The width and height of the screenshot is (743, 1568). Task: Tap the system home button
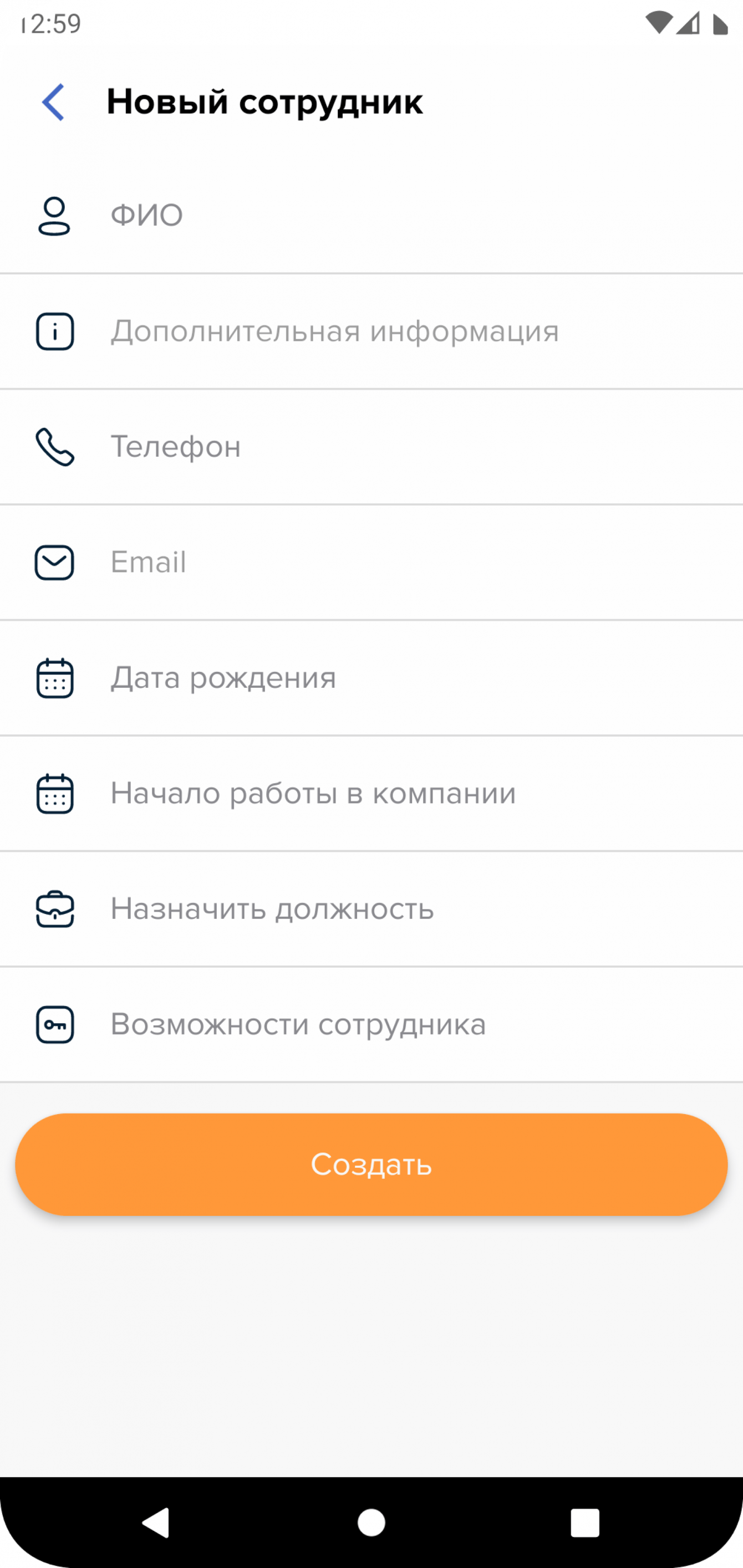(371, 1523)
